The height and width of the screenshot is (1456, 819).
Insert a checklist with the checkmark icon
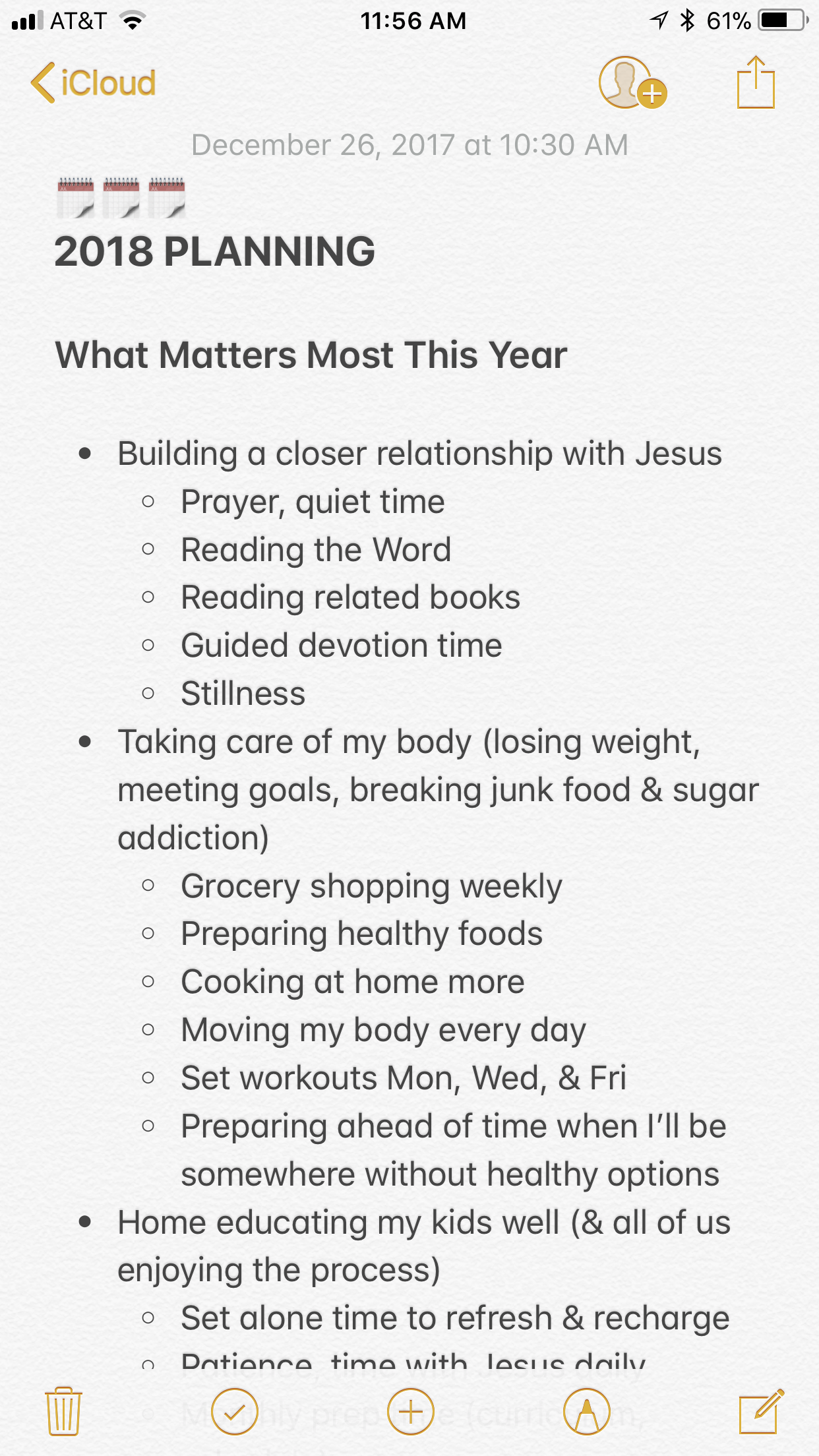coord(234,1411)
